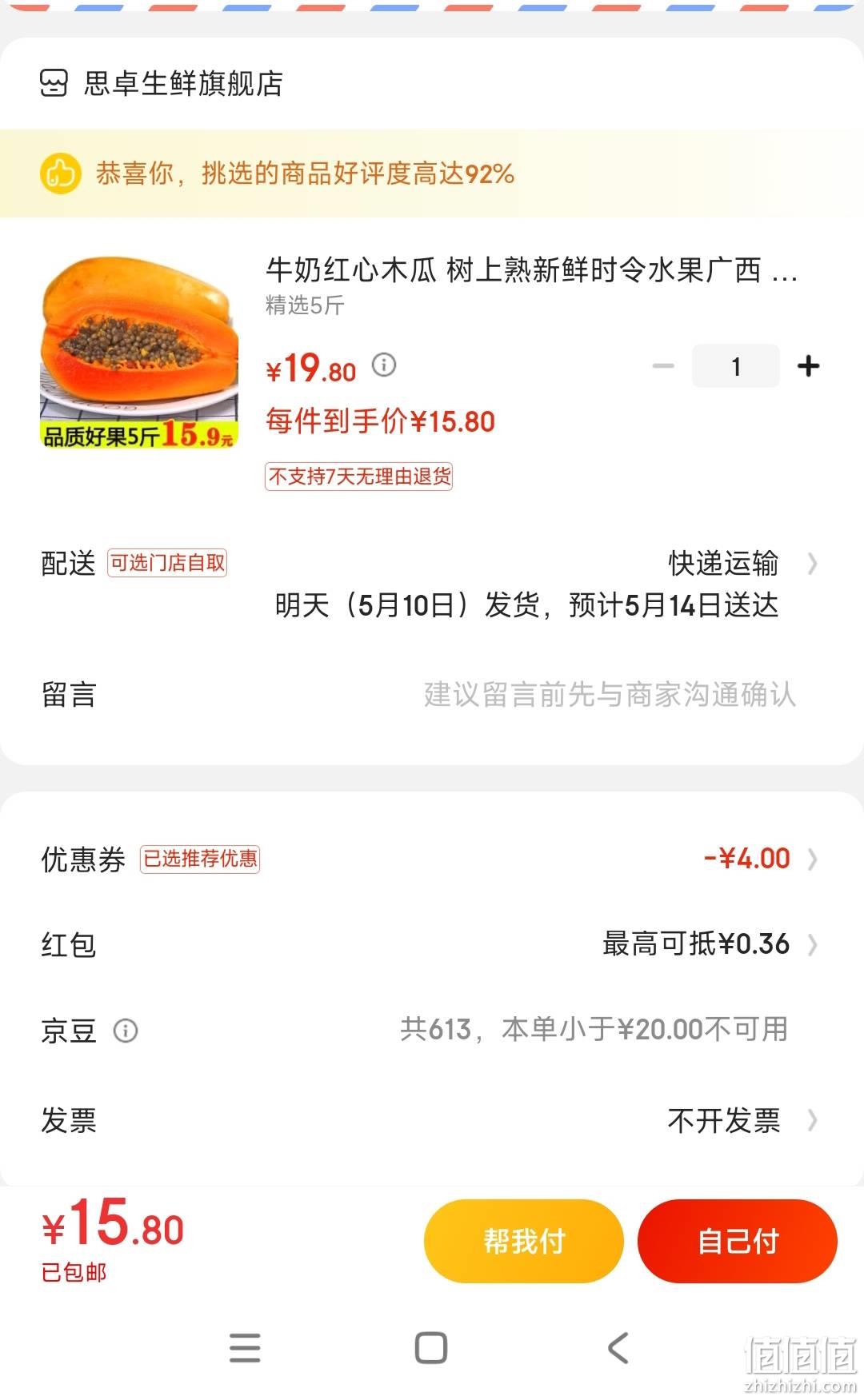Tap the quantity field showing 1

point(736,366)
